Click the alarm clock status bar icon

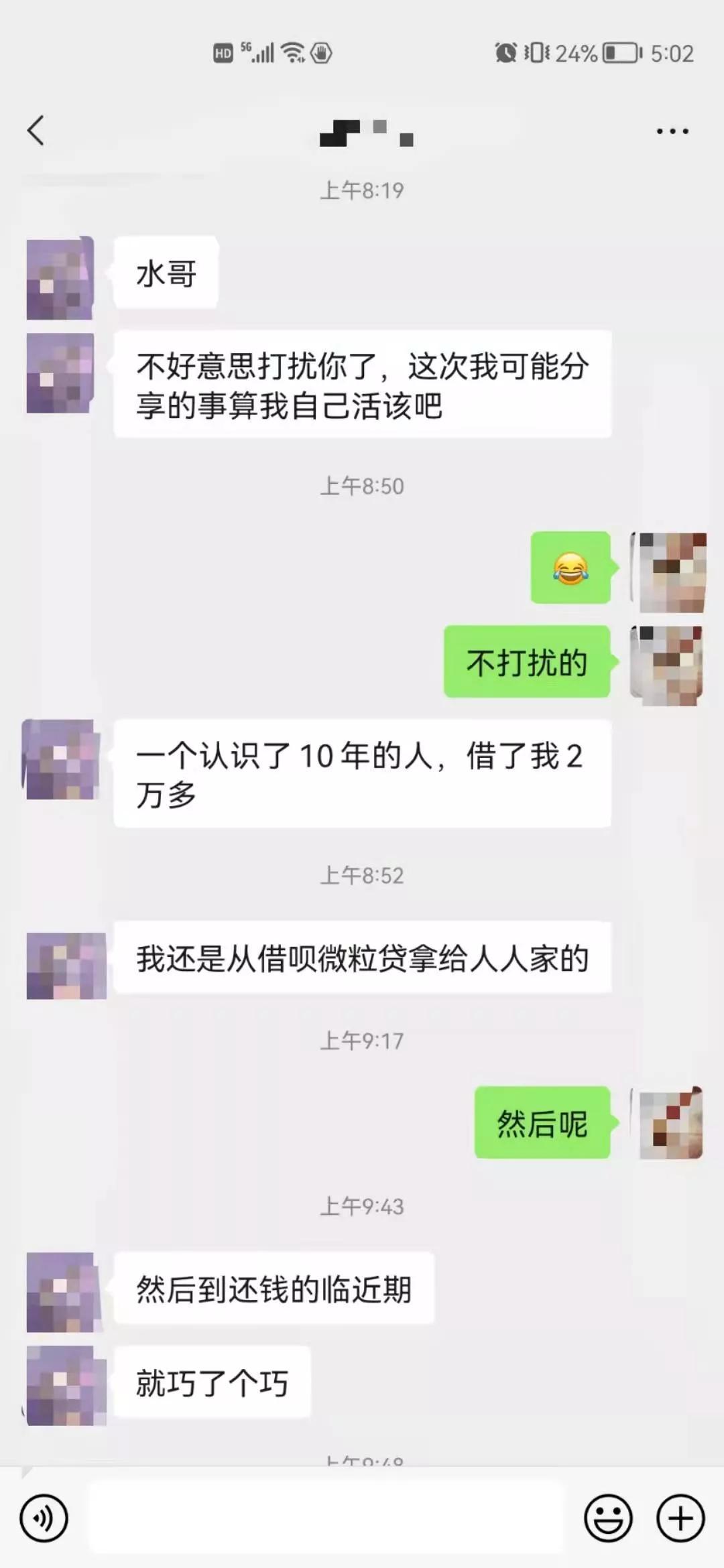507,52
